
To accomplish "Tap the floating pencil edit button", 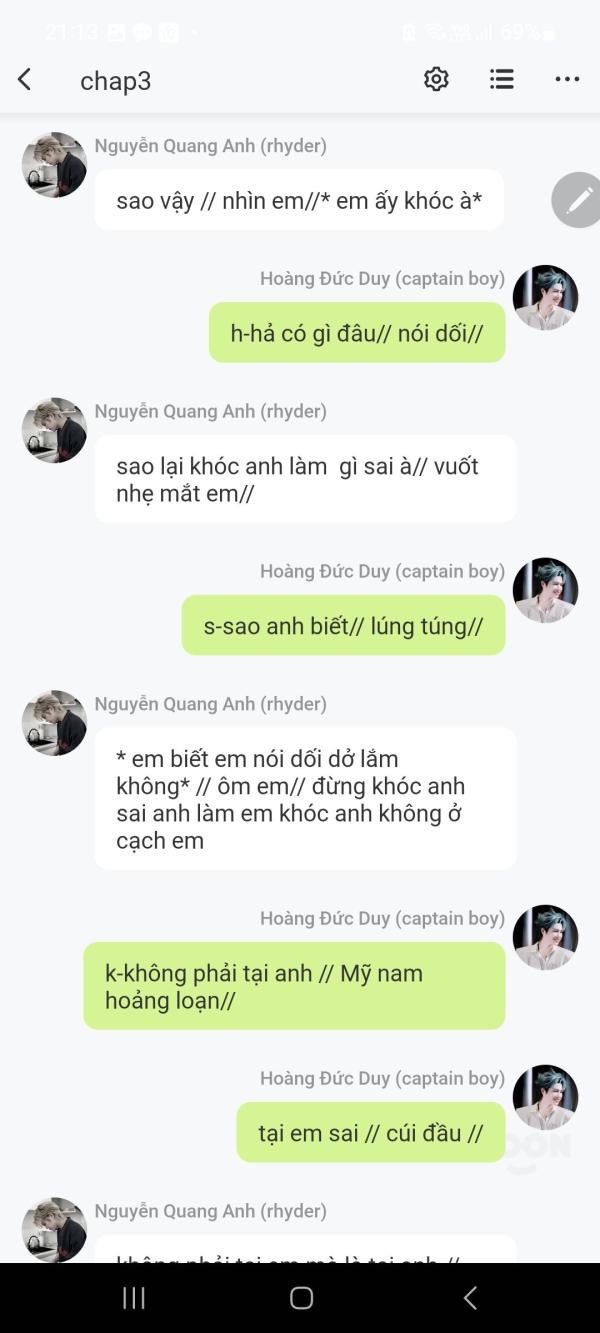I will coord(578,200).
